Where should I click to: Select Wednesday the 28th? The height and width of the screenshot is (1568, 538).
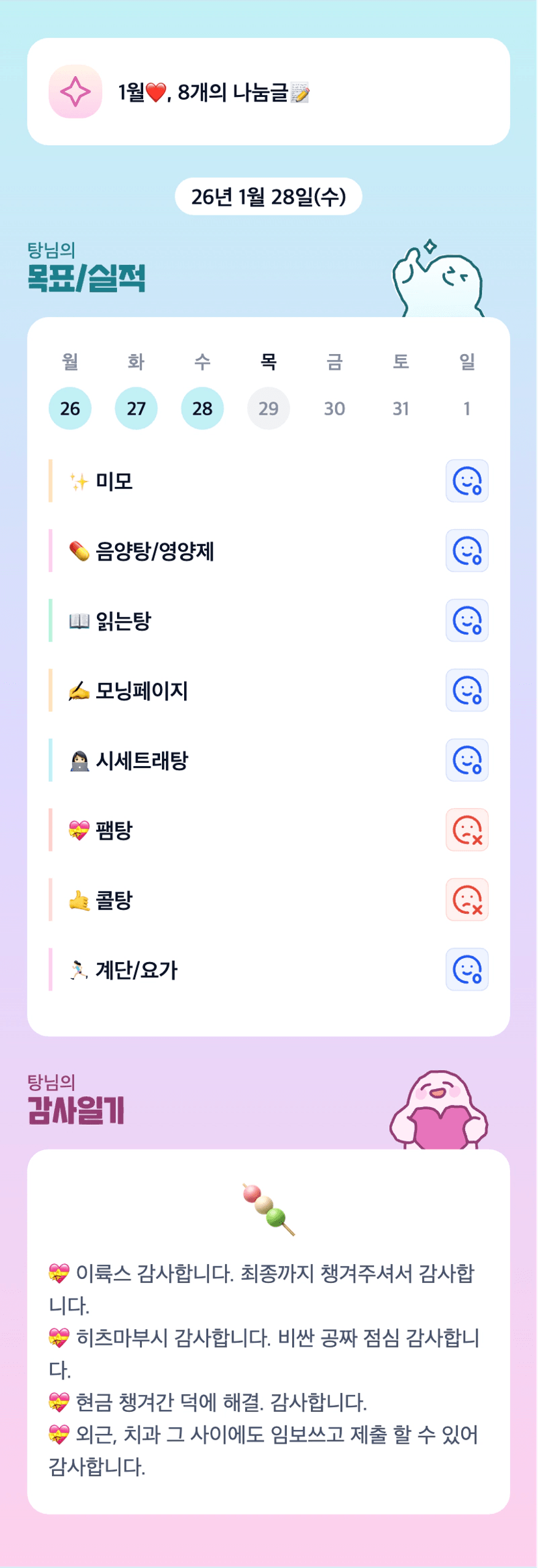[x=202, y=408]
